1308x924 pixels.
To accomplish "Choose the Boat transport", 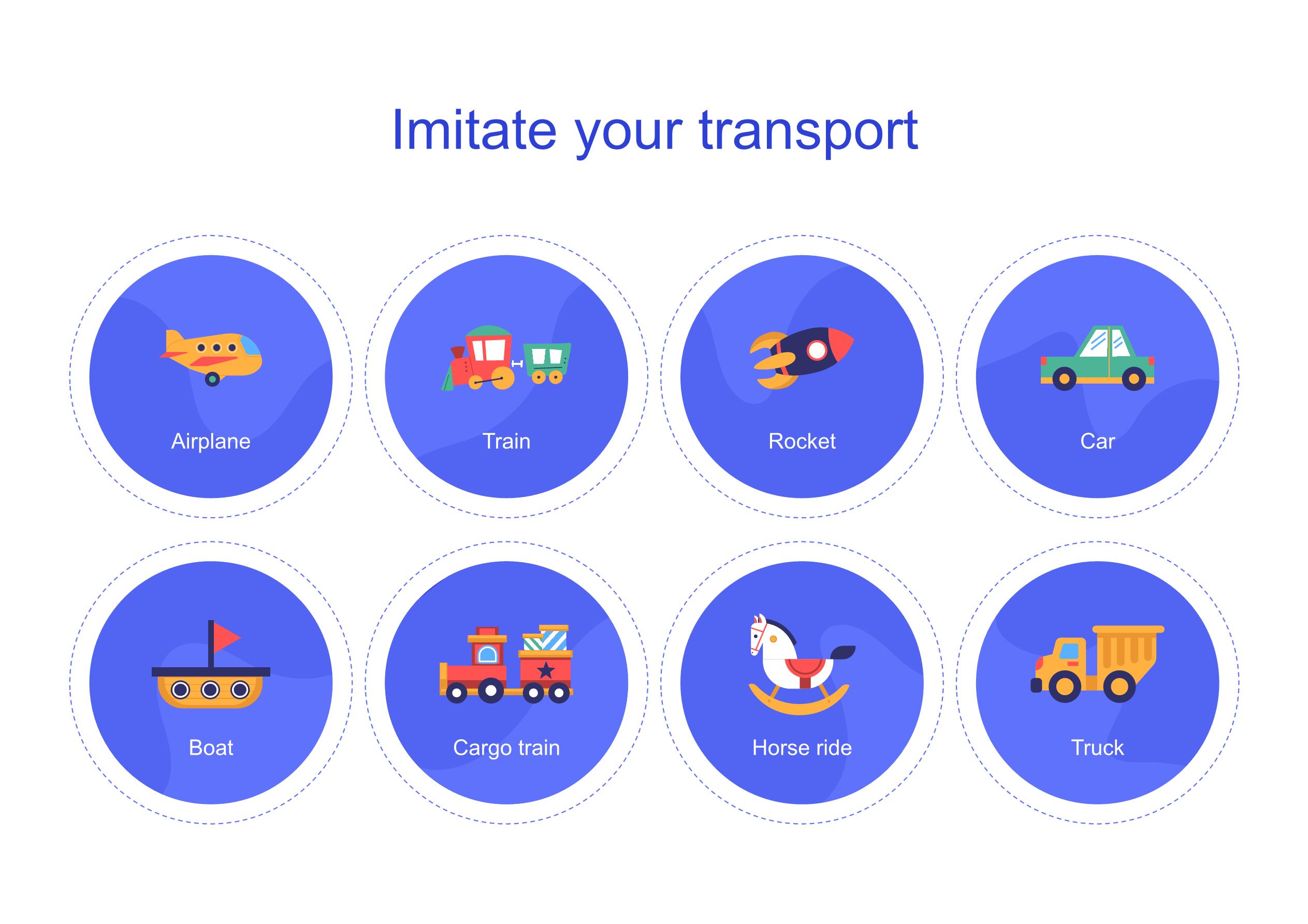I will click(x=211, y=682).
